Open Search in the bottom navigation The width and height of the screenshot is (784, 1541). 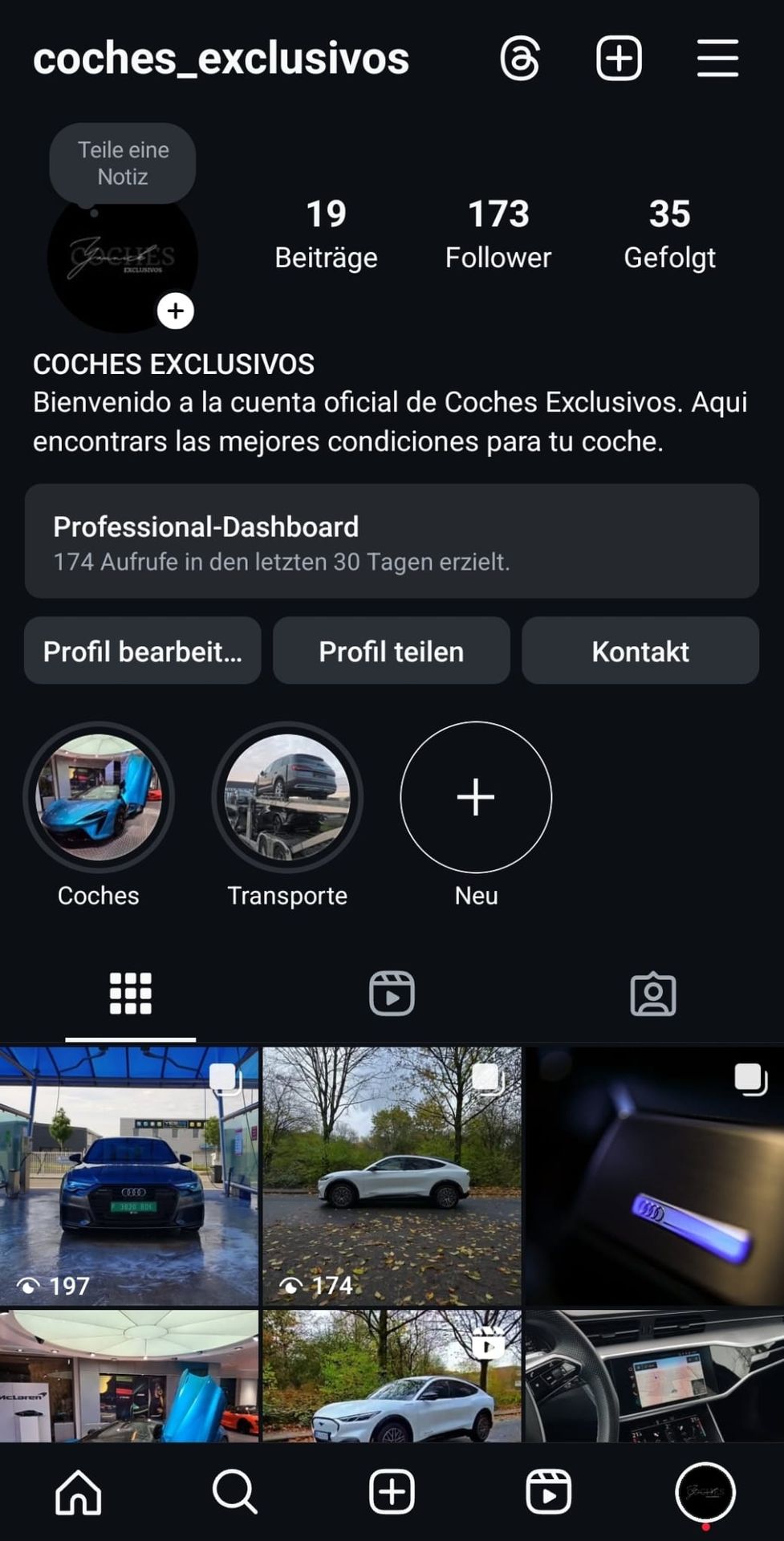pyautogui.click(x=234, y=1493)
